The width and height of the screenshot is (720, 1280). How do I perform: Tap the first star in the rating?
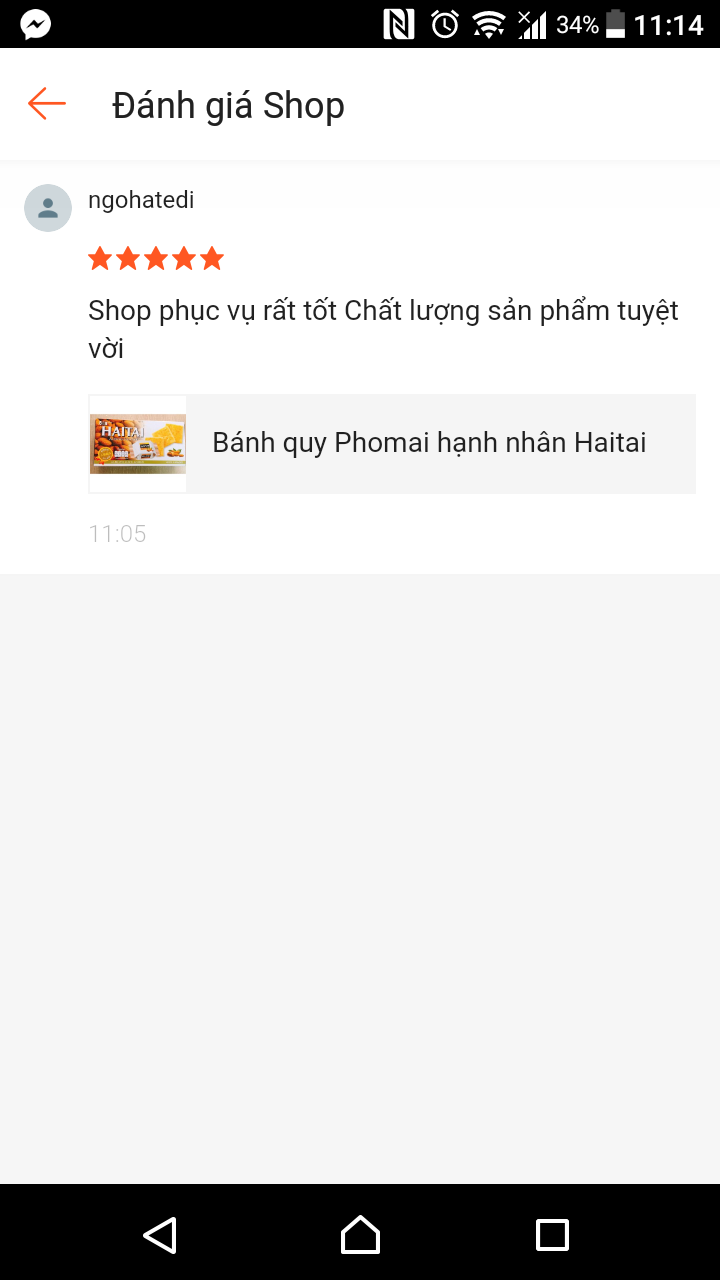99,258
